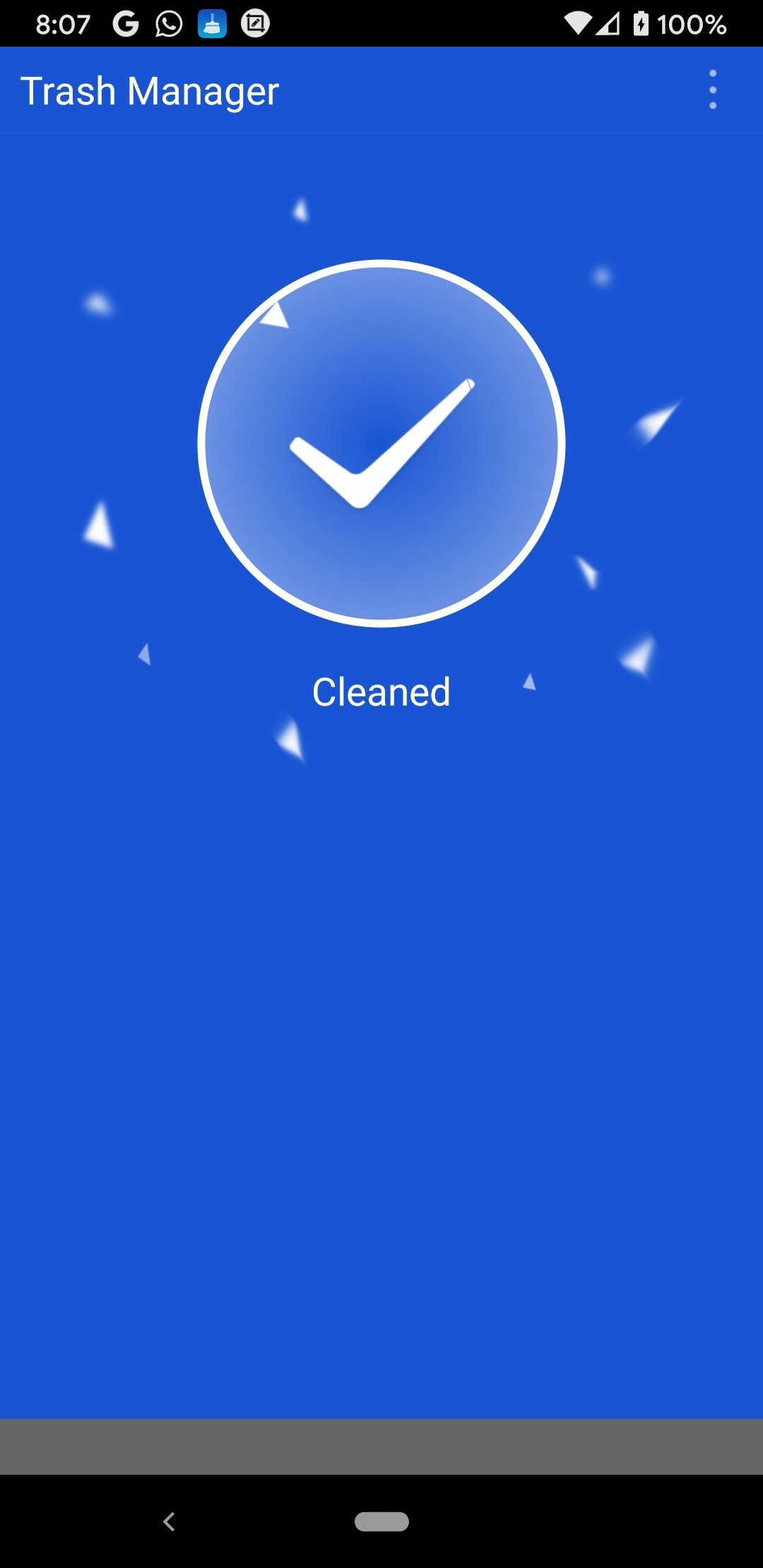Go back using the system back button
This screenshot has height=1568, width=763.
(x=169, y=1521)
